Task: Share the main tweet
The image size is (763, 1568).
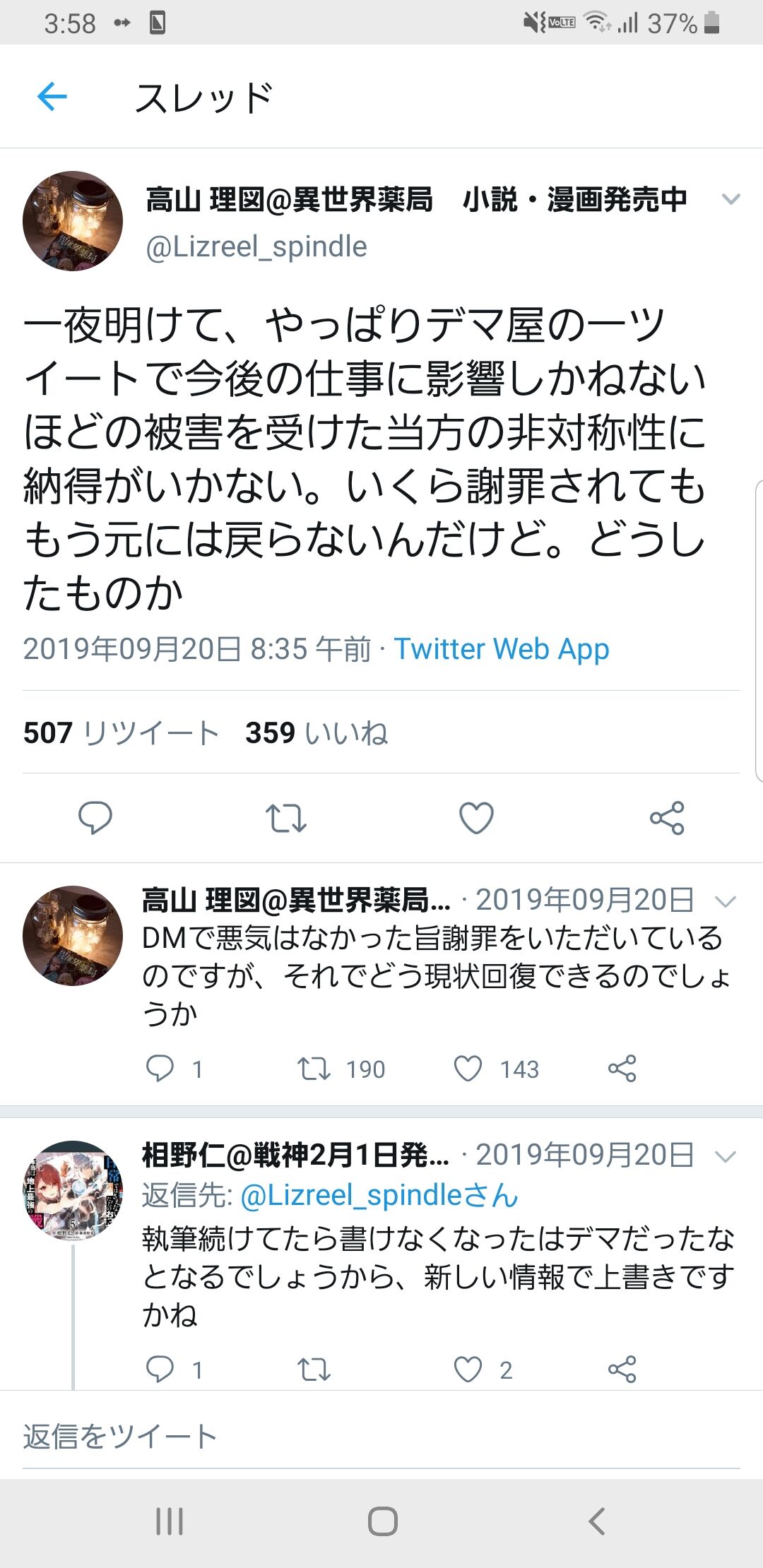Action: [x=667, y=818]
